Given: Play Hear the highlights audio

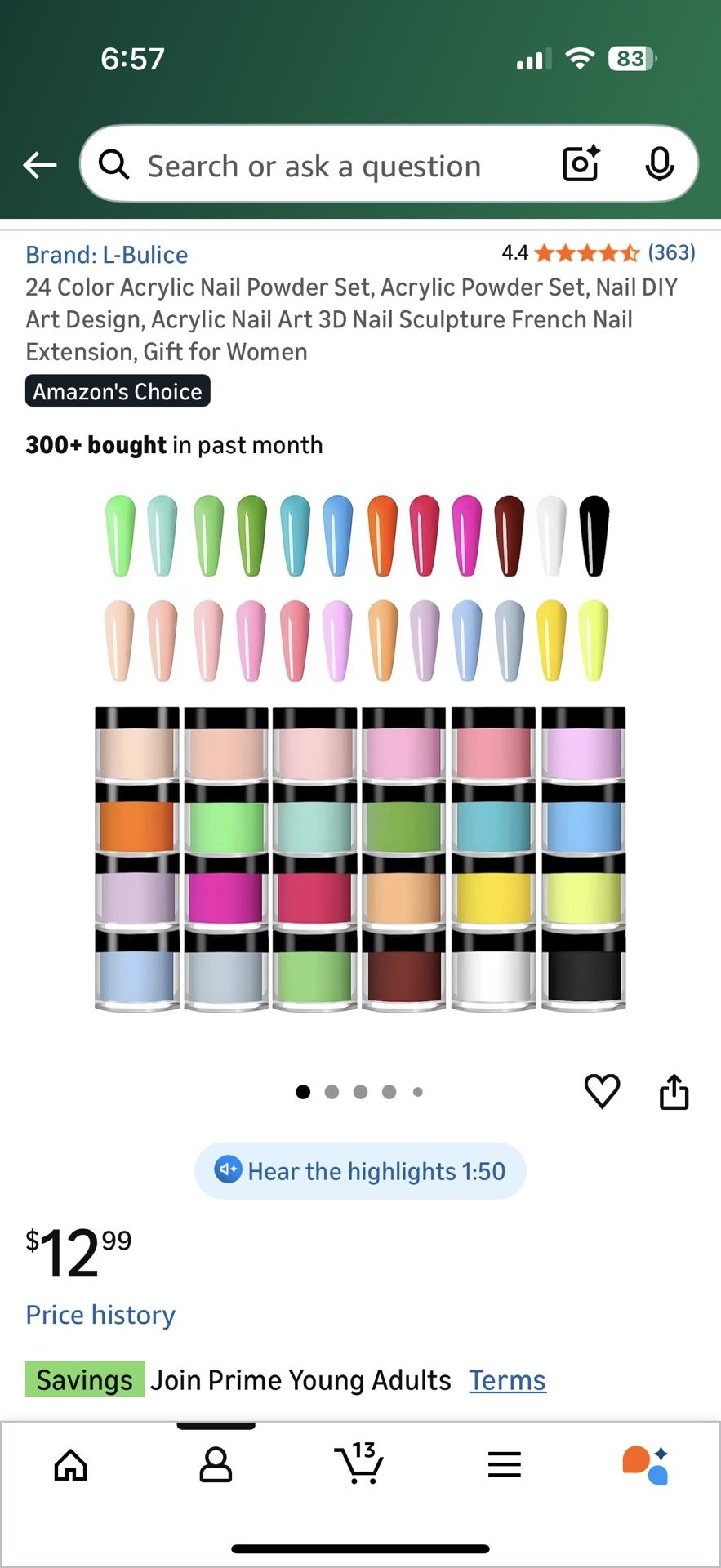Looking at the screenshot, I should (x=360, y=1170).
